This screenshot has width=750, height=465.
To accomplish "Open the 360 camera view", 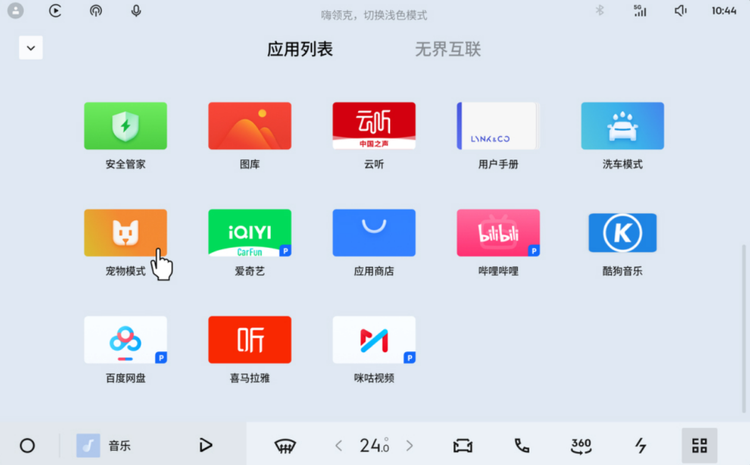I will click(581, 445).
